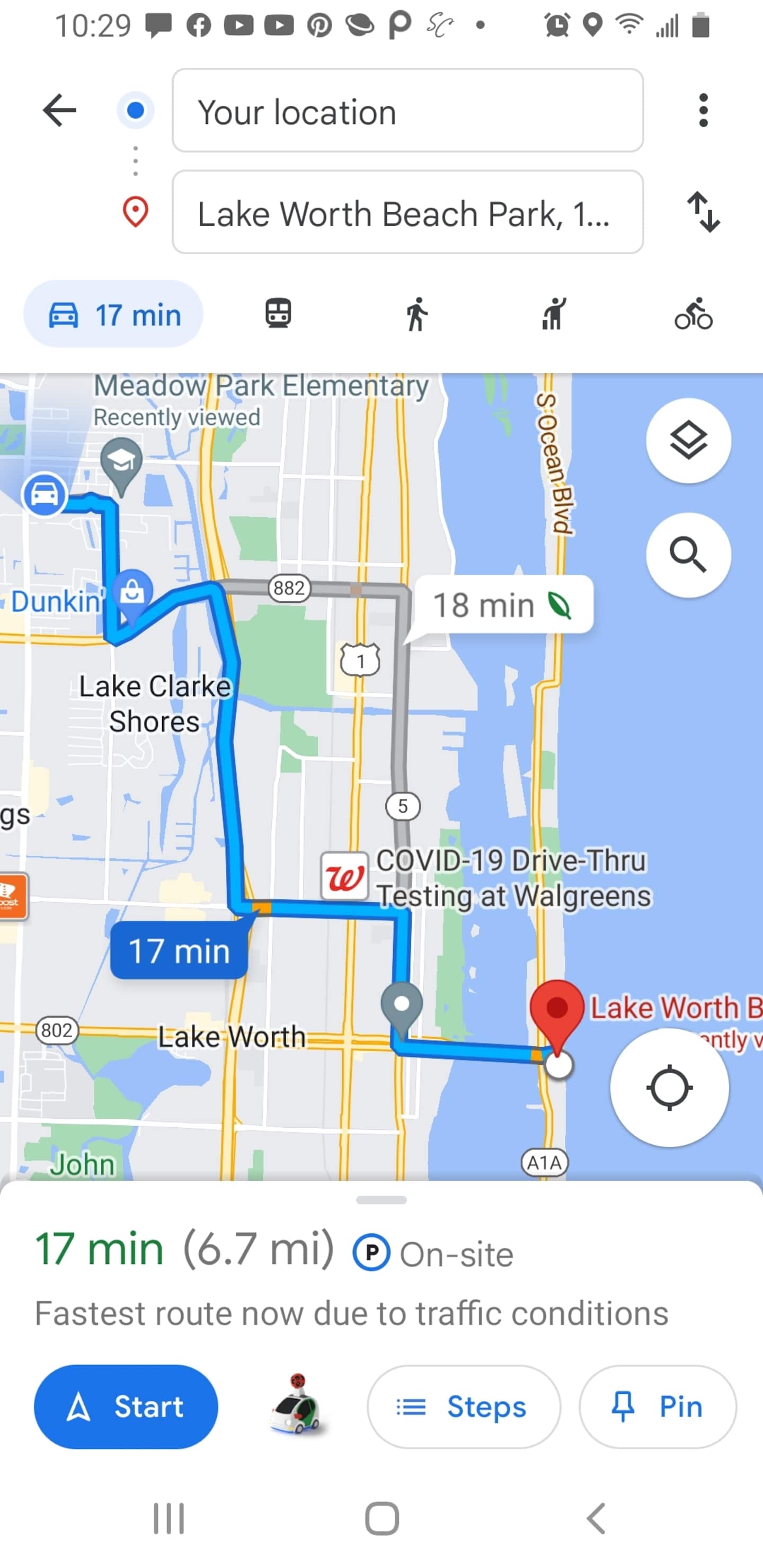The width and height of the screenshot is (763, 1568).
Task: Select the driving mode tab showing 17 min
Action: (x=113, y=314)
